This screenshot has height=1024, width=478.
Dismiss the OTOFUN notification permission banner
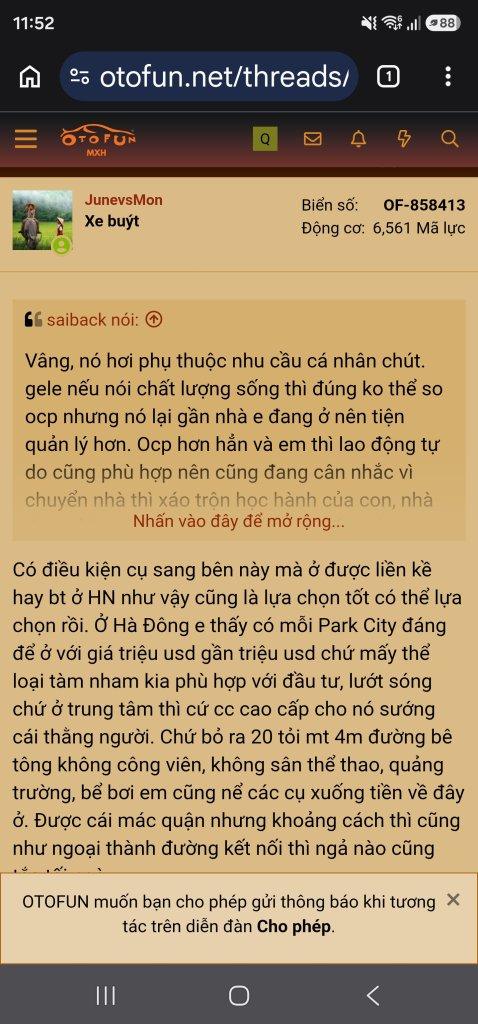pyautogui.click(x=453, y=900)
